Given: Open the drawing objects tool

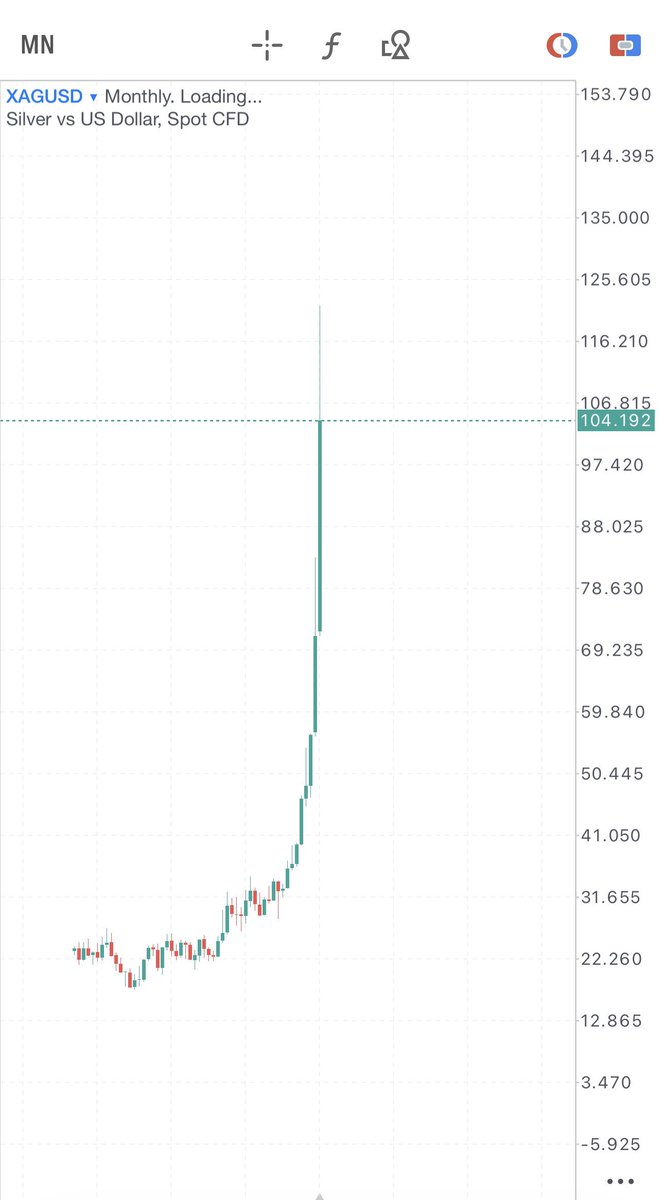Looking at the screenshot, I should (396, 45).
